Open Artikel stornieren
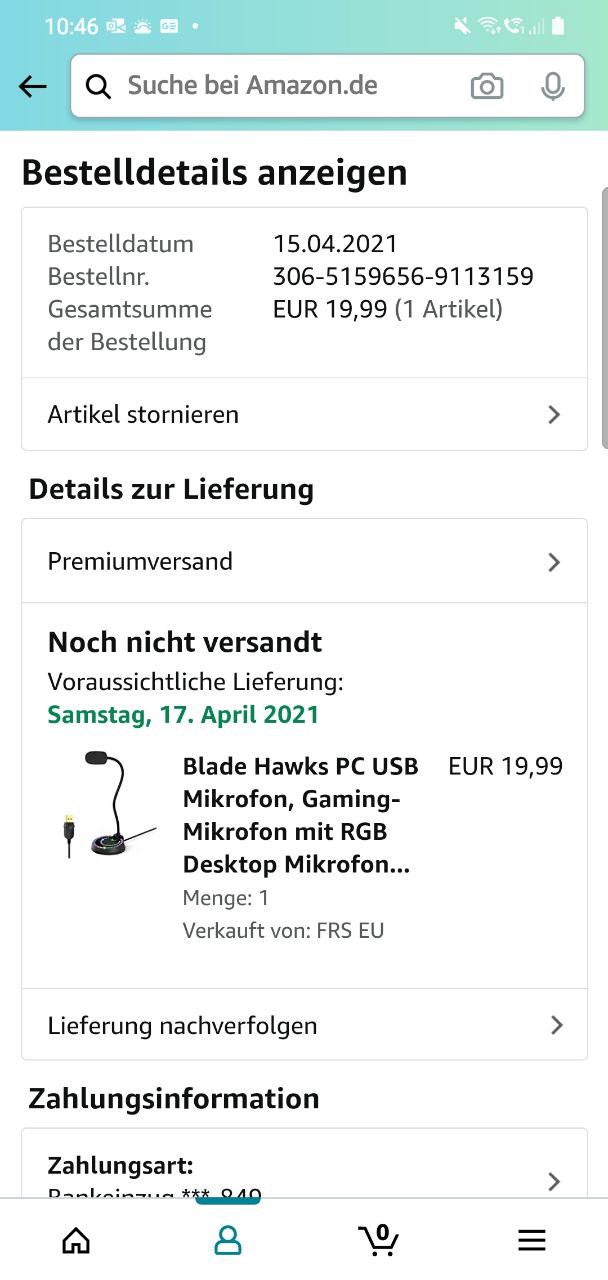 tap(304, 414)
